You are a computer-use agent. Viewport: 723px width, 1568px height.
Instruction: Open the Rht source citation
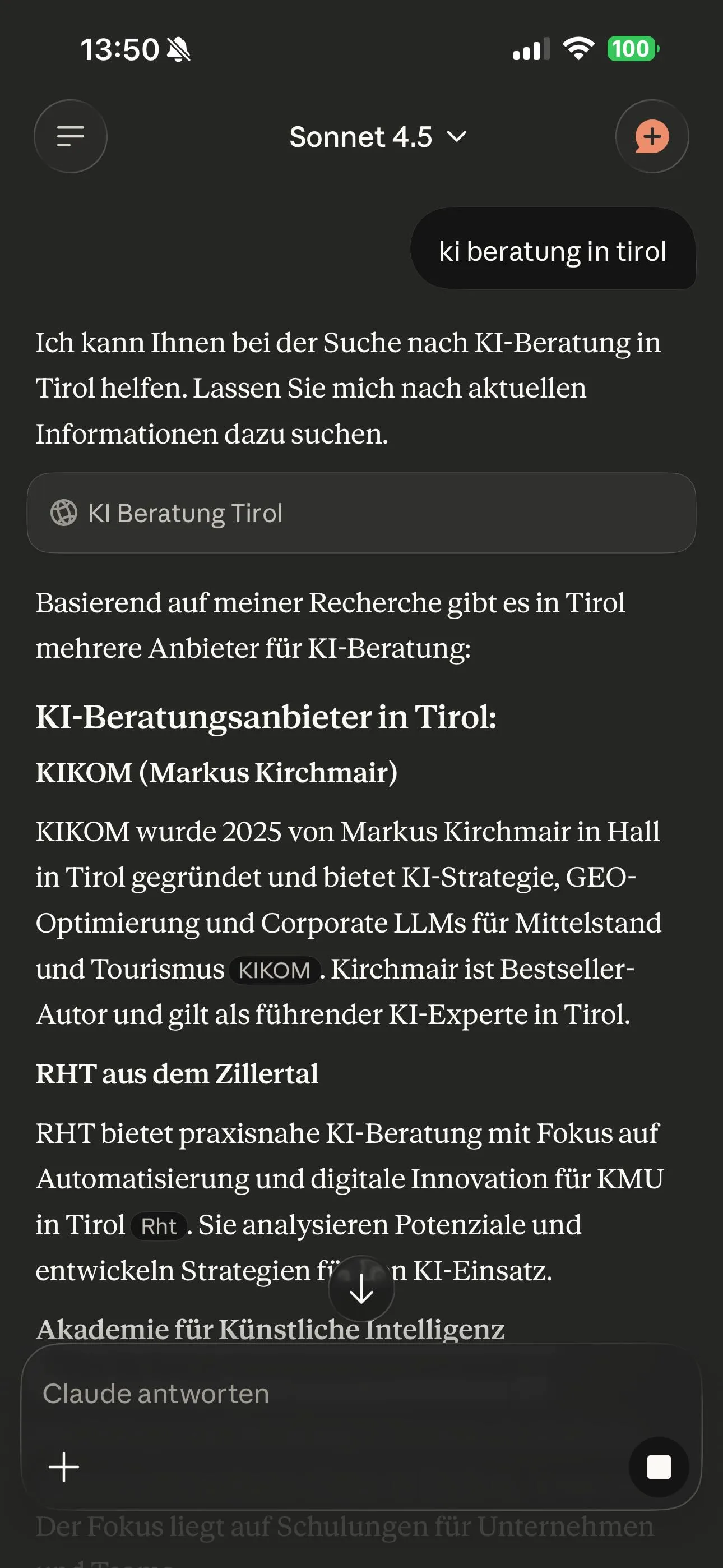click(x=159, y=1226)
